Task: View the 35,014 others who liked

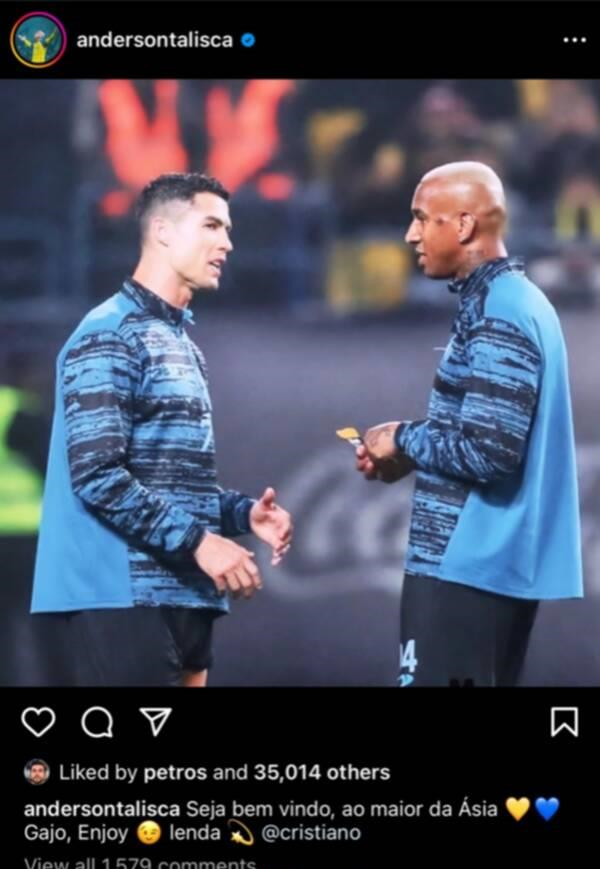Action: coord(322,772)
